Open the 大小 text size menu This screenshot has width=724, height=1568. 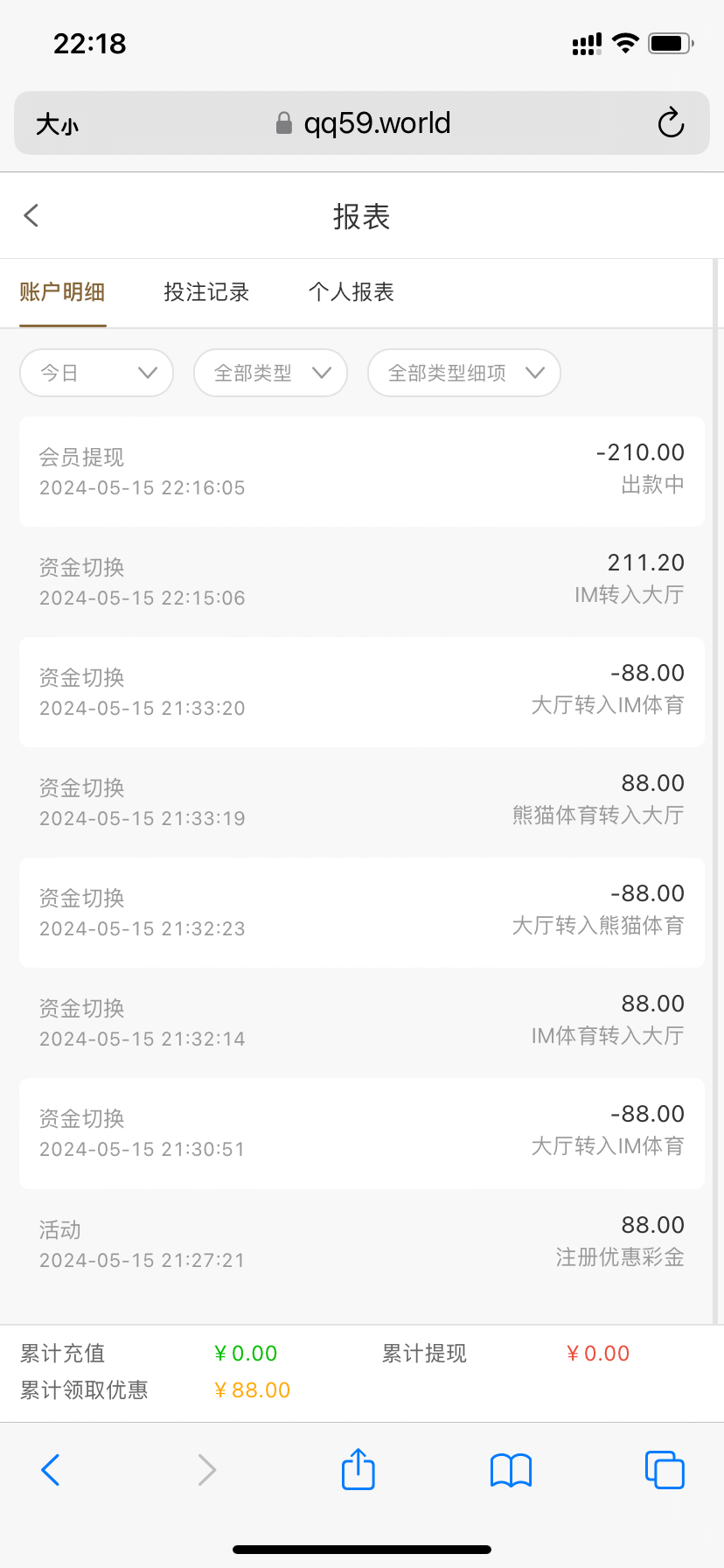tap(57, 124)
